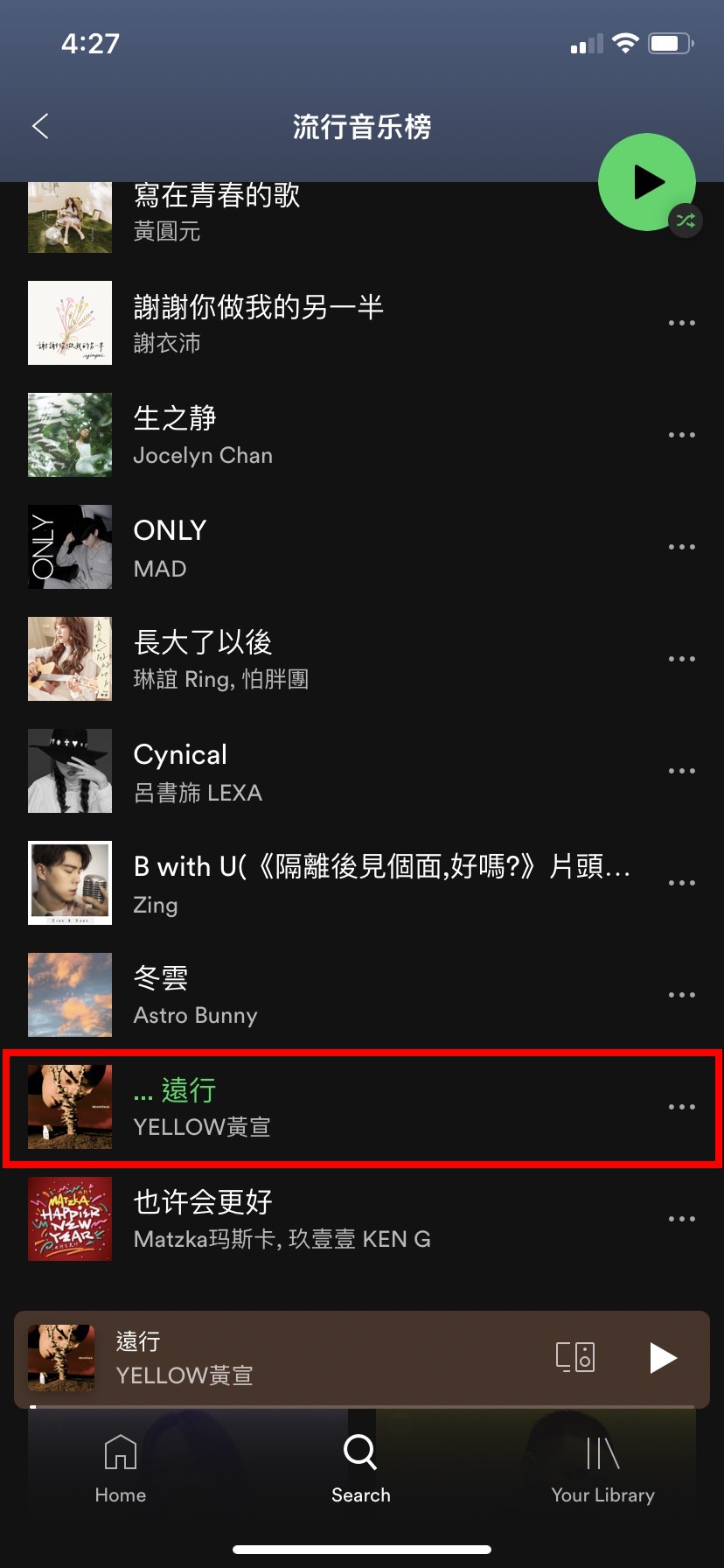
Task: Start shuffle play with the green button
Action: pyautogui.click(x=647, y=182)
